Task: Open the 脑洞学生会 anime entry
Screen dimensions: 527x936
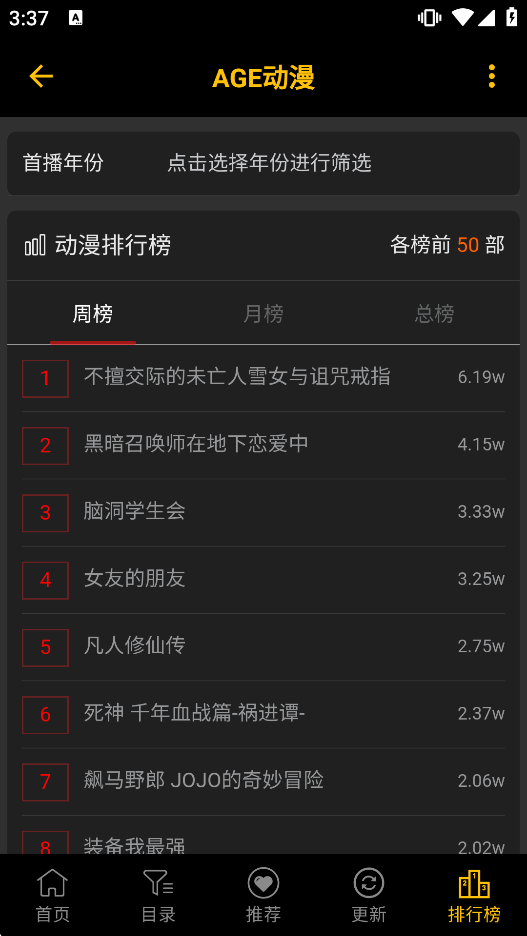Action: [x=263, y=513]
